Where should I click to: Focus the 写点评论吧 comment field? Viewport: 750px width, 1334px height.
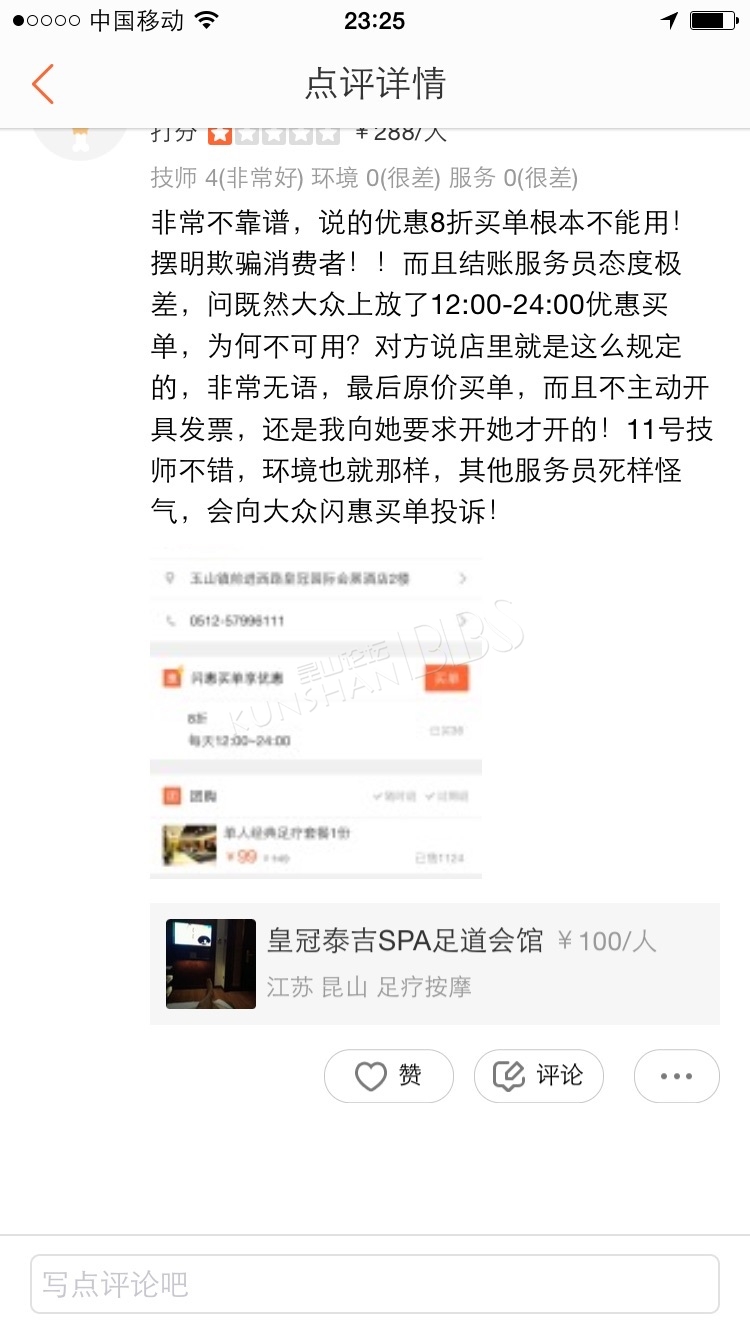coord(375,1284)
